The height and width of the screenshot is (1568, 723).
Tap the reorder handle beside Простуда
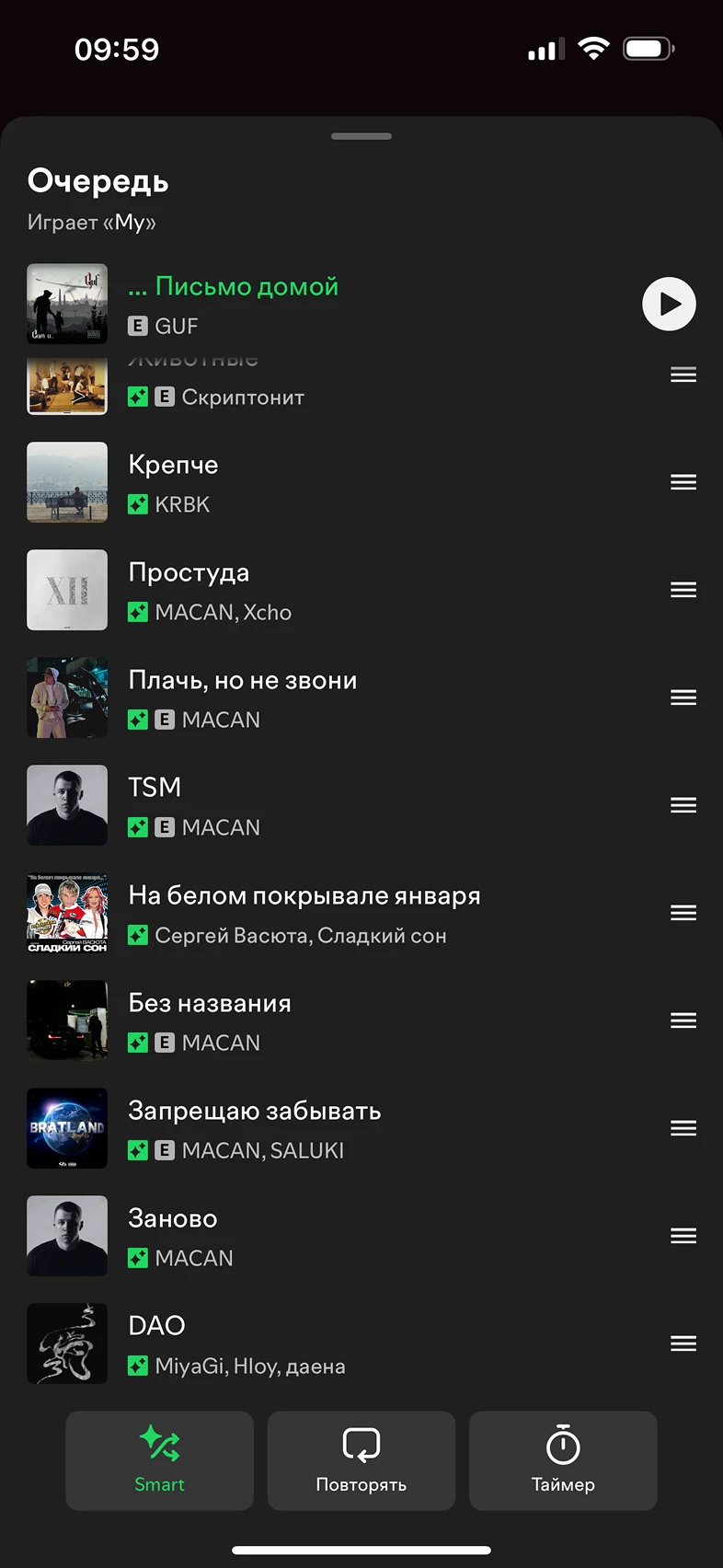click(683, 590)
